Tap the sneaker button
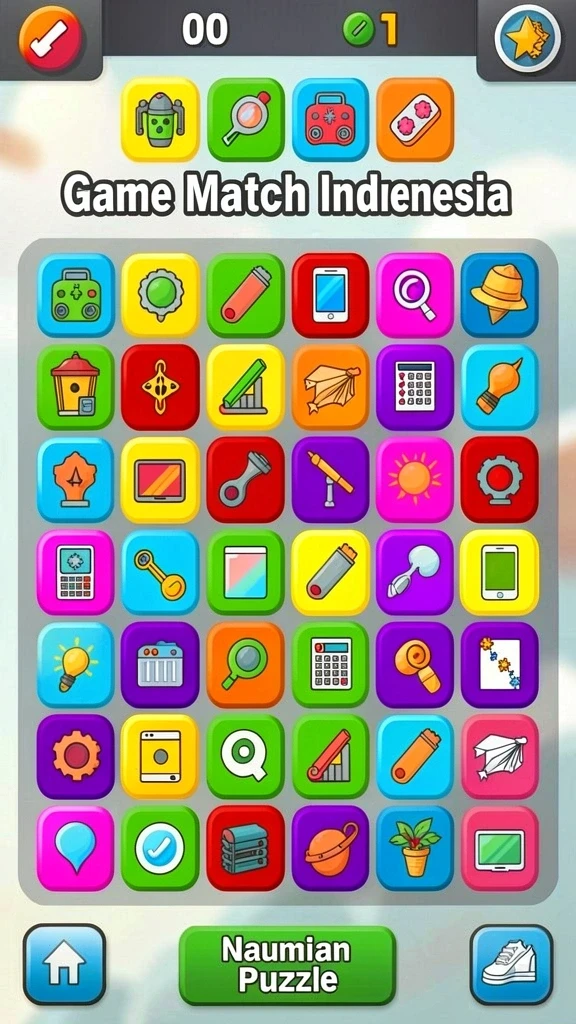This screenshot has height=1024, width=576. coord(511,964)
